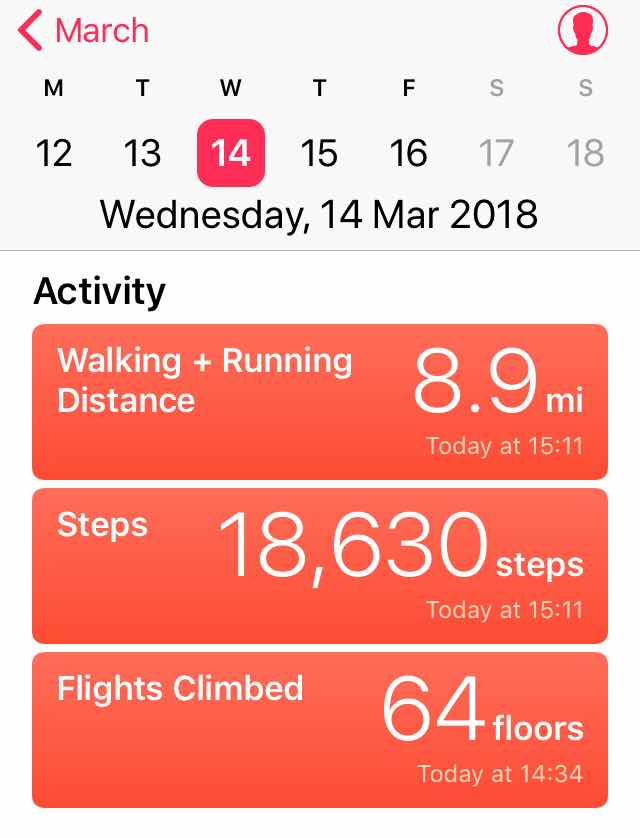Screen dimensions: 640x839
Task: Go back to the March view
Action: [84, 31]
